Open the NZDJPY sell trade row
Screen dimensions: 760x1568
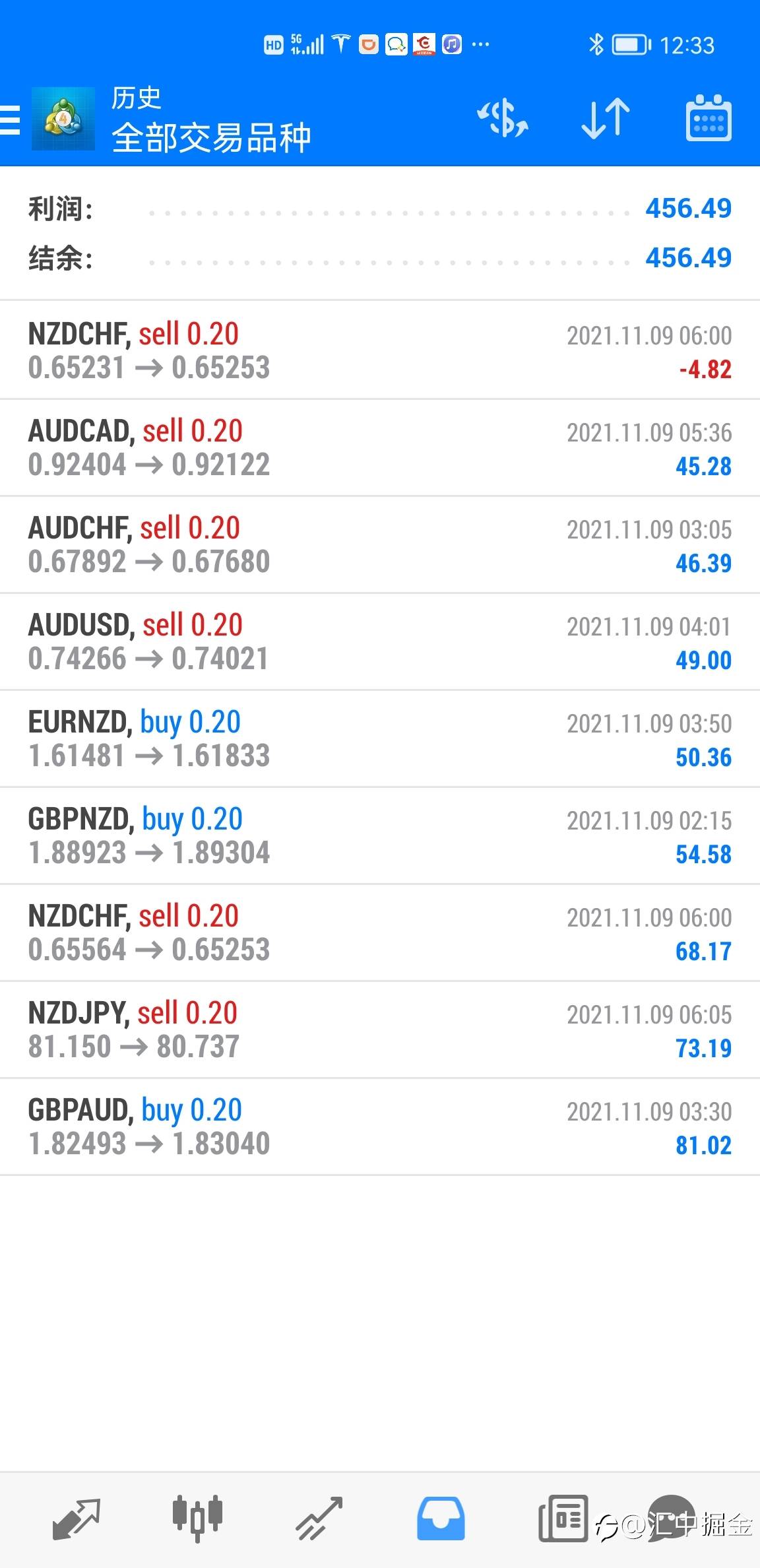click(380, 1029)
